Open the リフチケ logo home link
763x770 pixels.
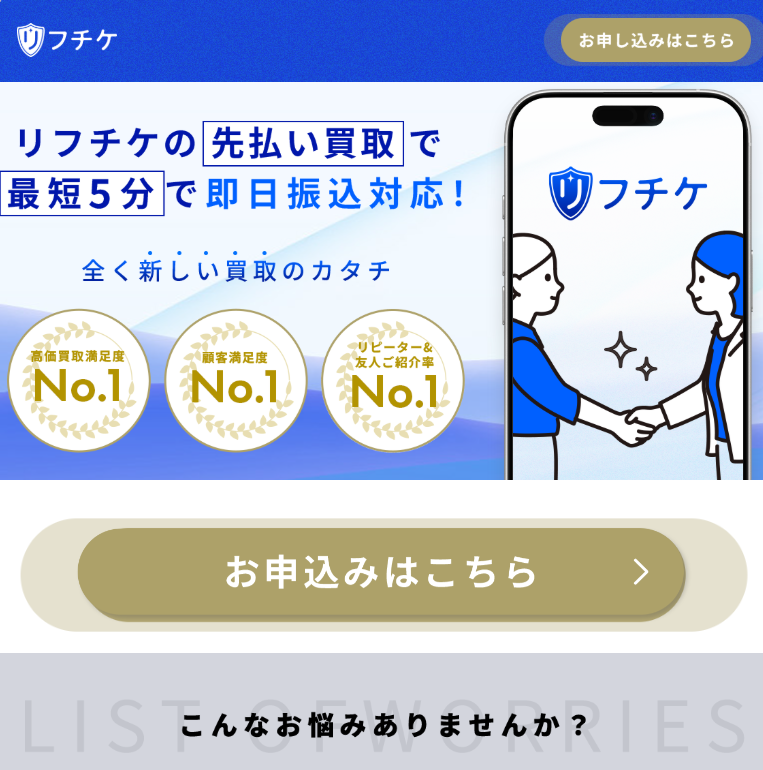67,40
